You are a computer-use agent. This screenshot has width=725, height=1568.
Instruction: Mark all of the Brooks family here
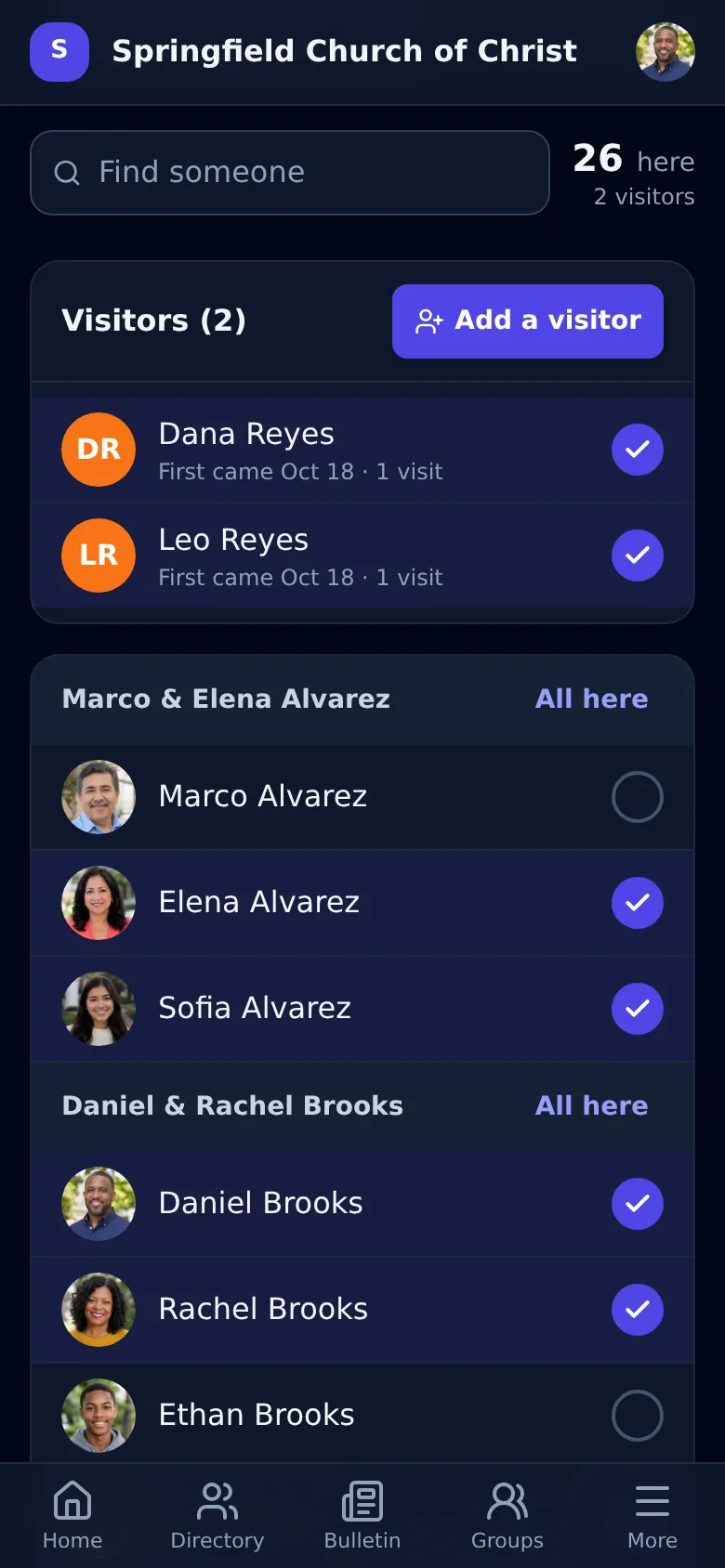coord(591,1105)
